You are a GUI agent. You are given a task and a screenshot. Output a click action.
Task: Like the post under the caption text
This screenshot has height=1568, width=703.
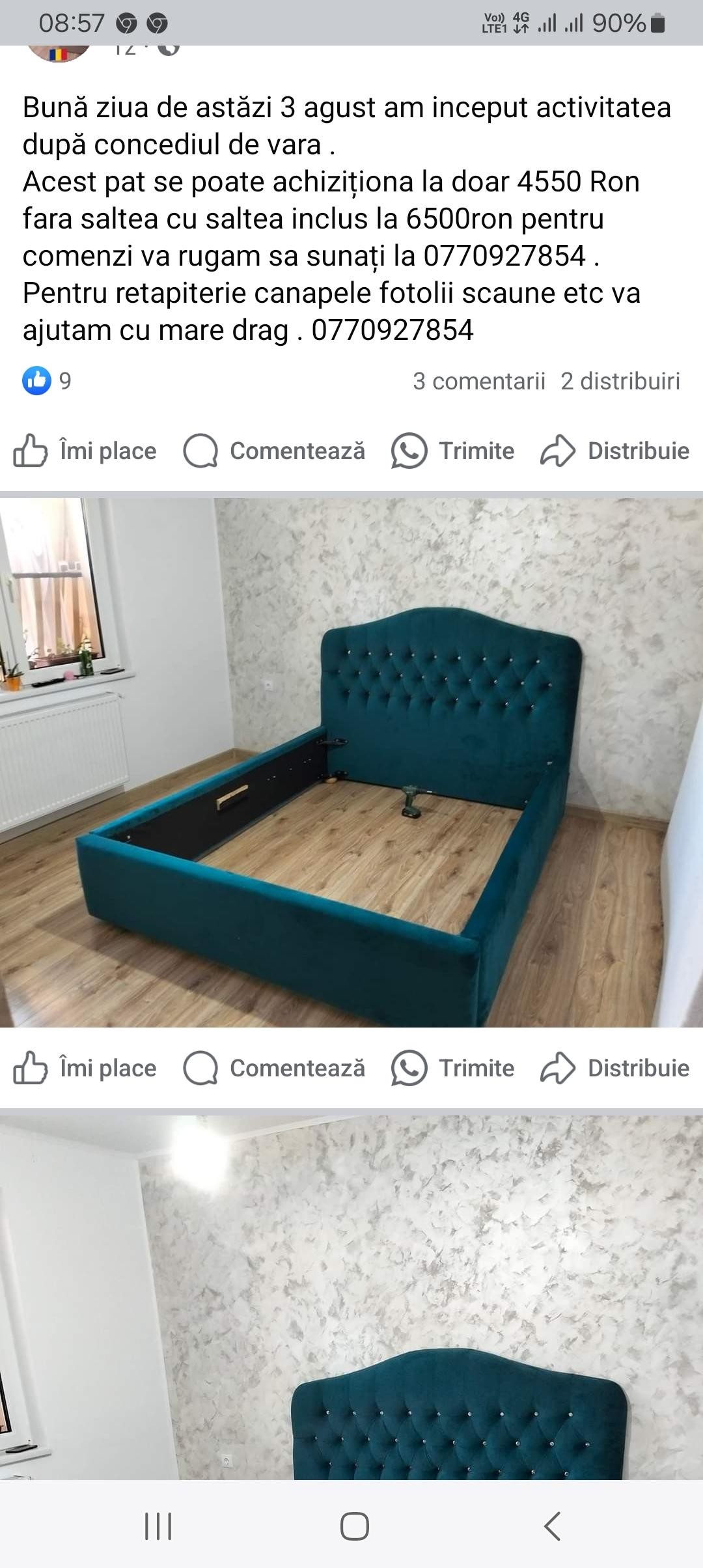pos(85,451)
